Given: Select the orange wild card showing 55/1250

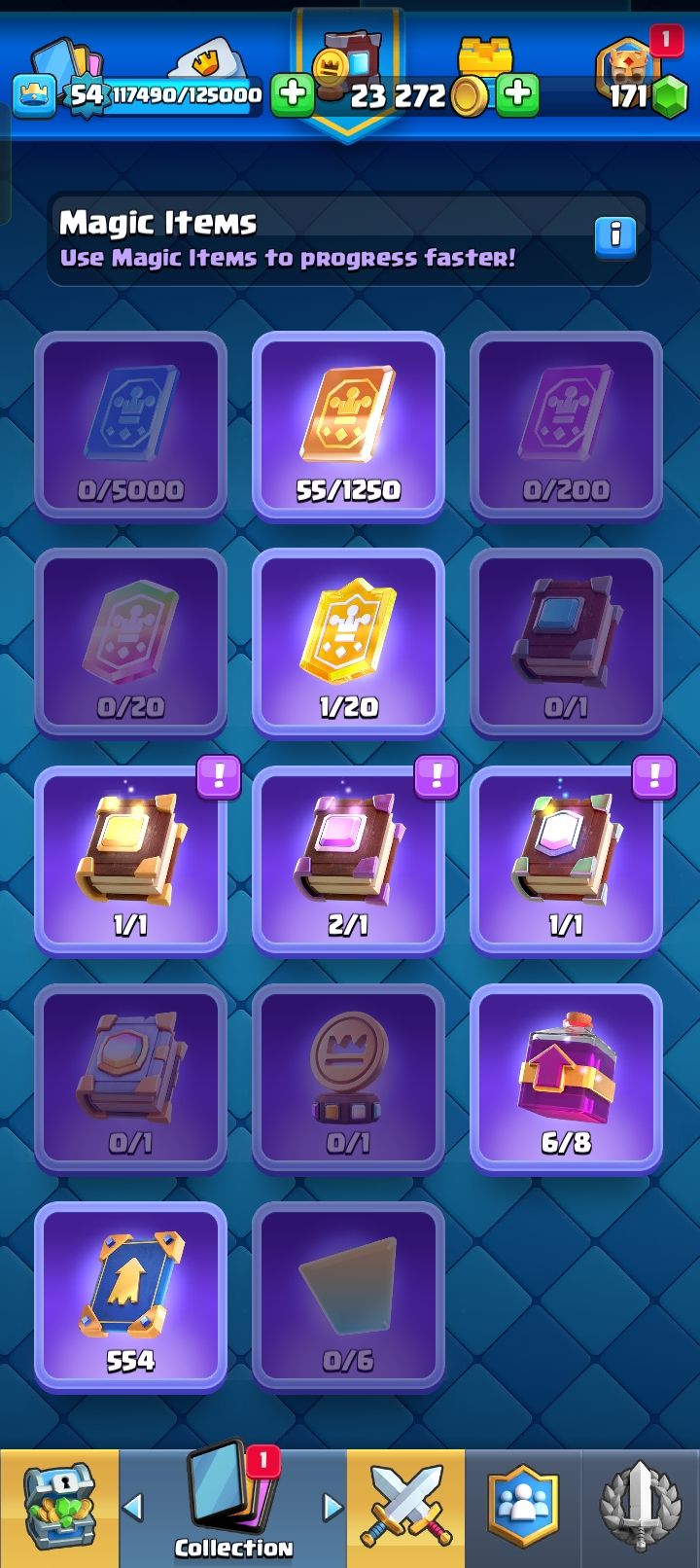Looking at the screenshot, I should [348, 426].
